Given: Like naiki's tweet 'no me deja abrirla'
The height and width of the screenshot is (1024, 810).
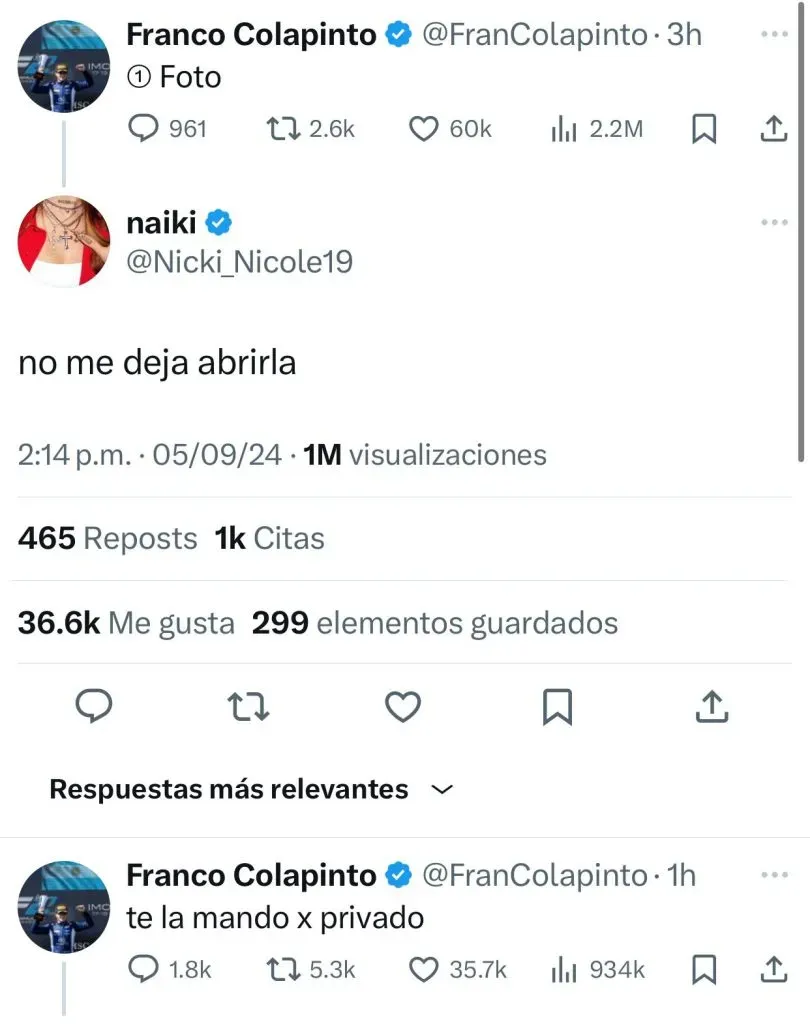Looking at the screenshot, I should click(403, 707).
